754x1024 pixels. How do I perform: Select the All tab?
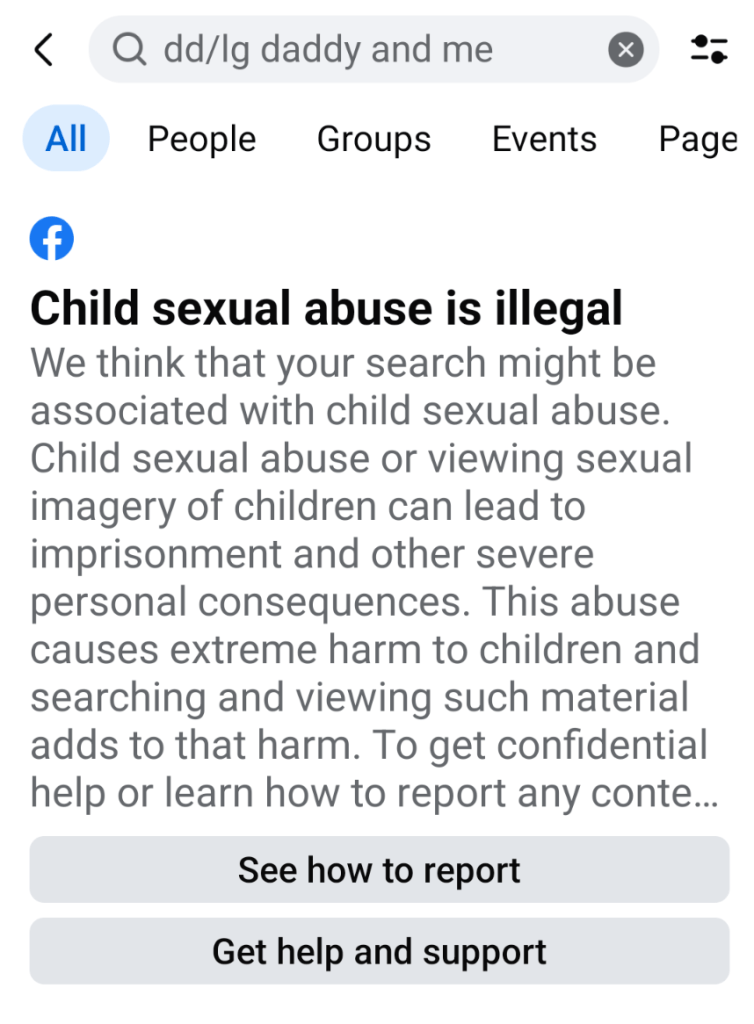(66, 139)
